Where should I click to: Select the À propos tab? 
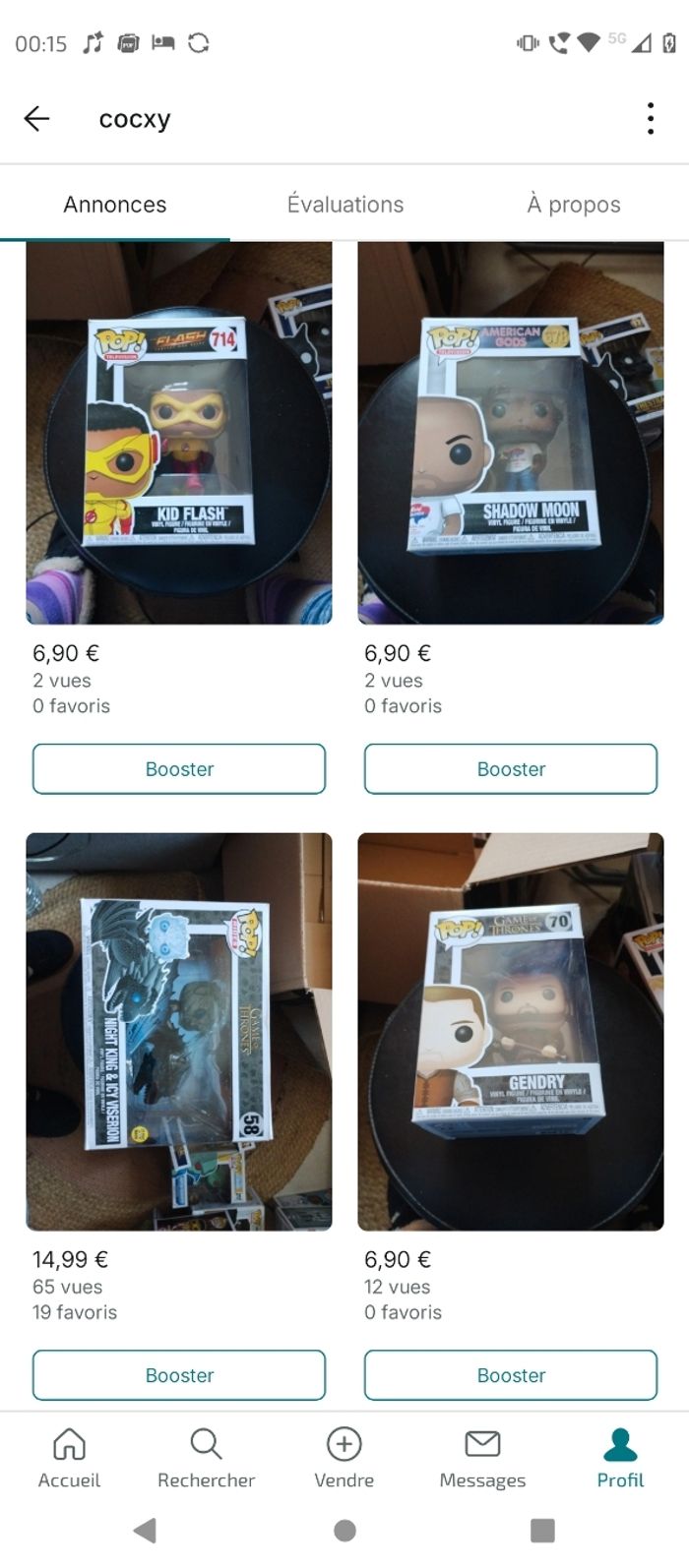[573, 205]
